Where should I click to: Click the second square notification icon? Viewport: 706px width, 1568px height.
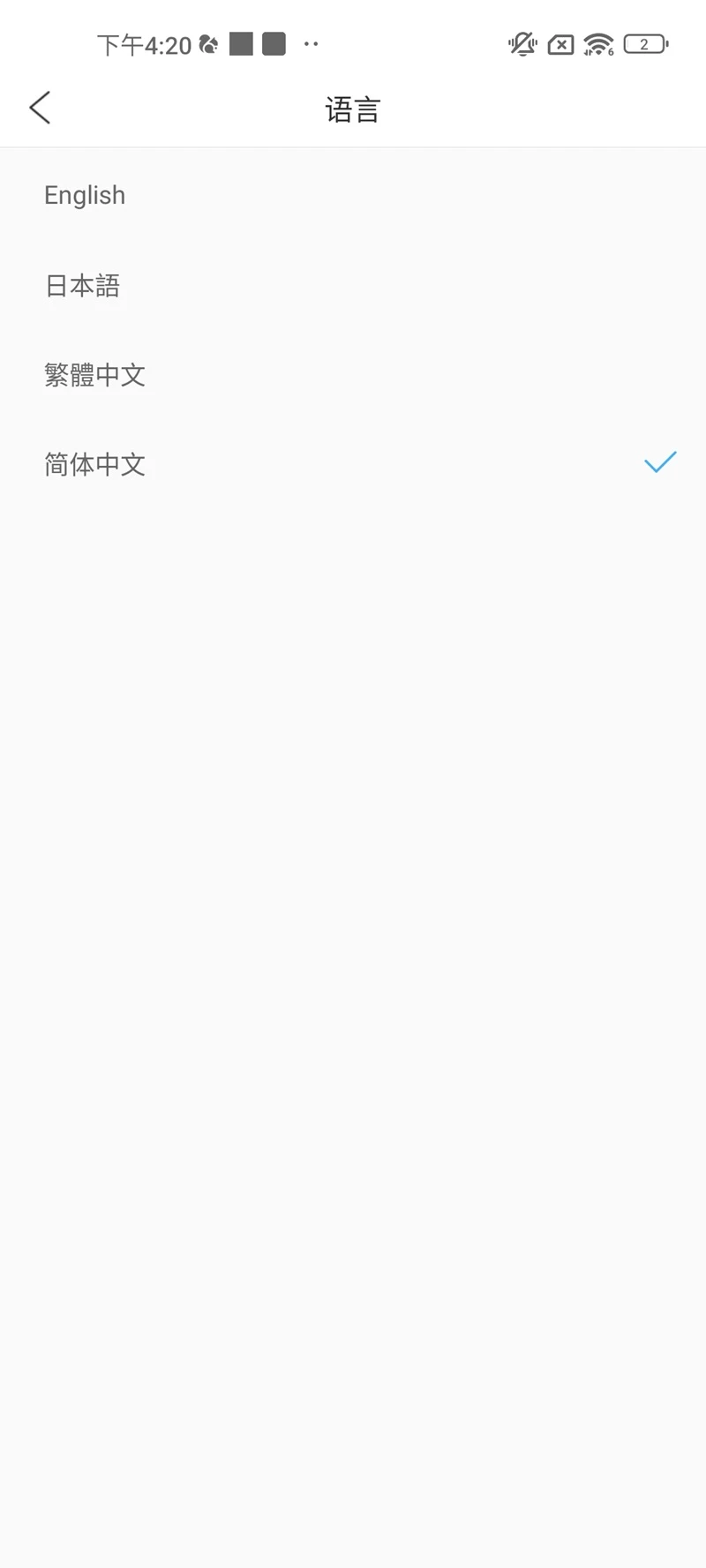(x=275, y=43)
